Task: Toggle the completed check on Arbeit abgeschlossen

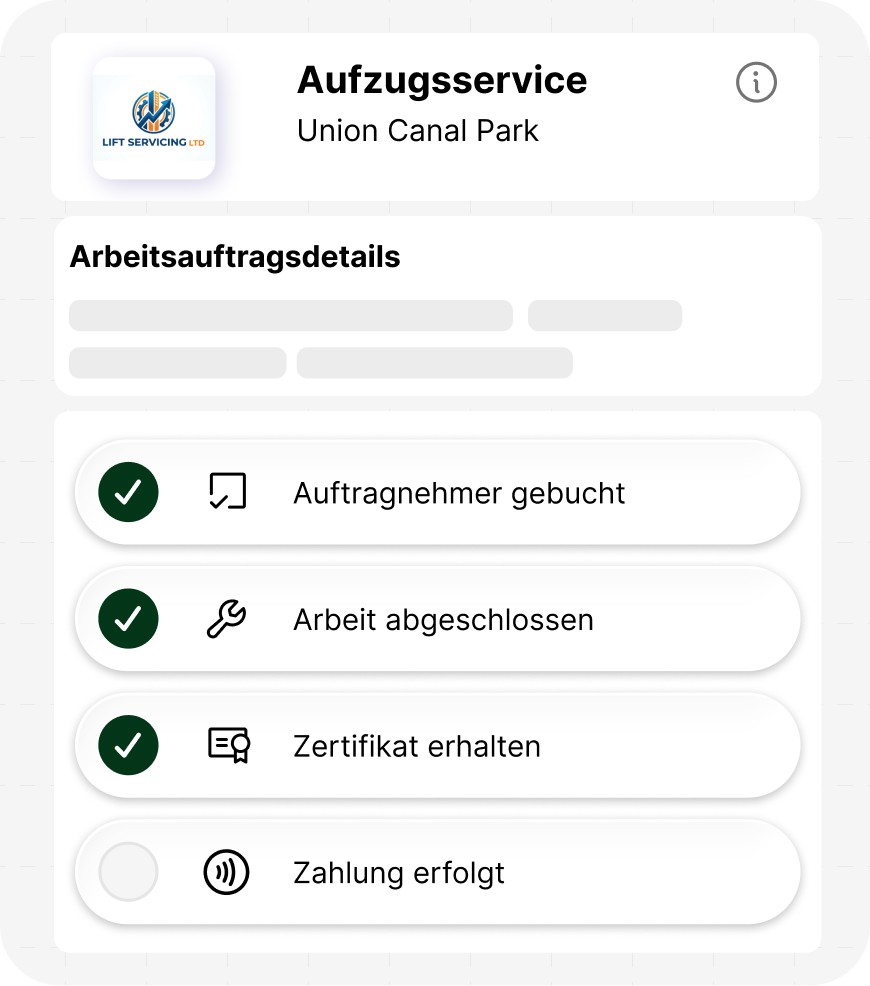Action: click(x=128, y=618)
